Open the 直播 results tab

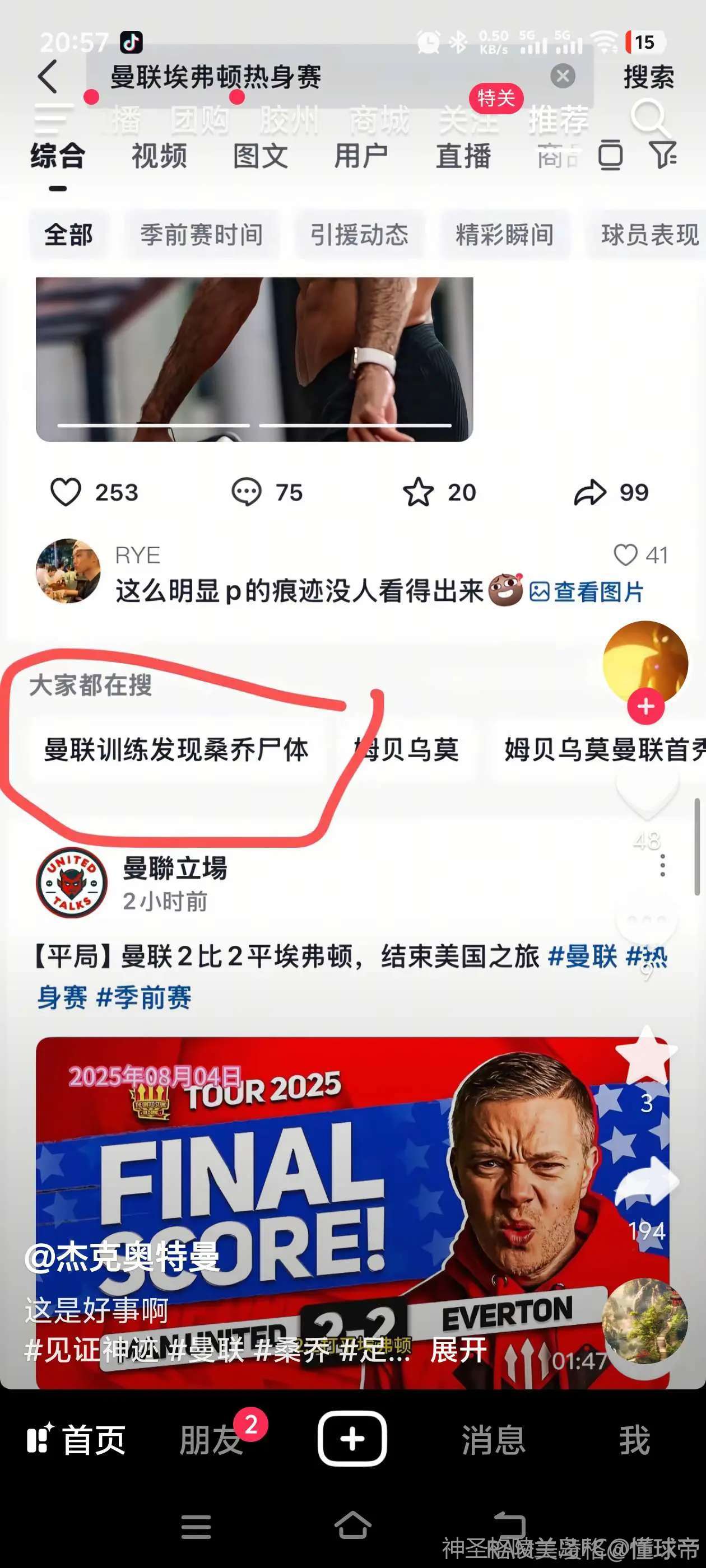click(463, 156)
